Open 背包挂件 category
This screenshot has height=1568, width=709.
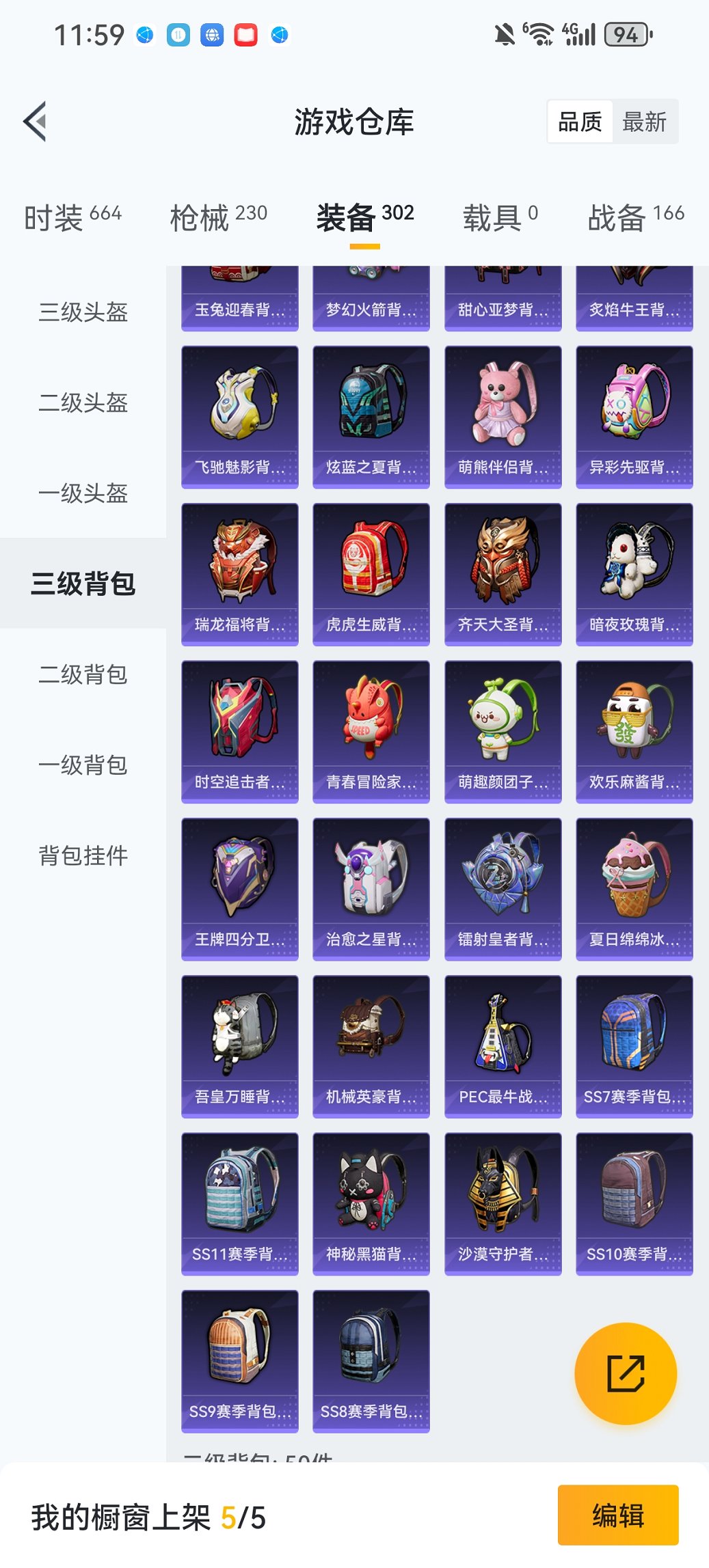point(83,855)
